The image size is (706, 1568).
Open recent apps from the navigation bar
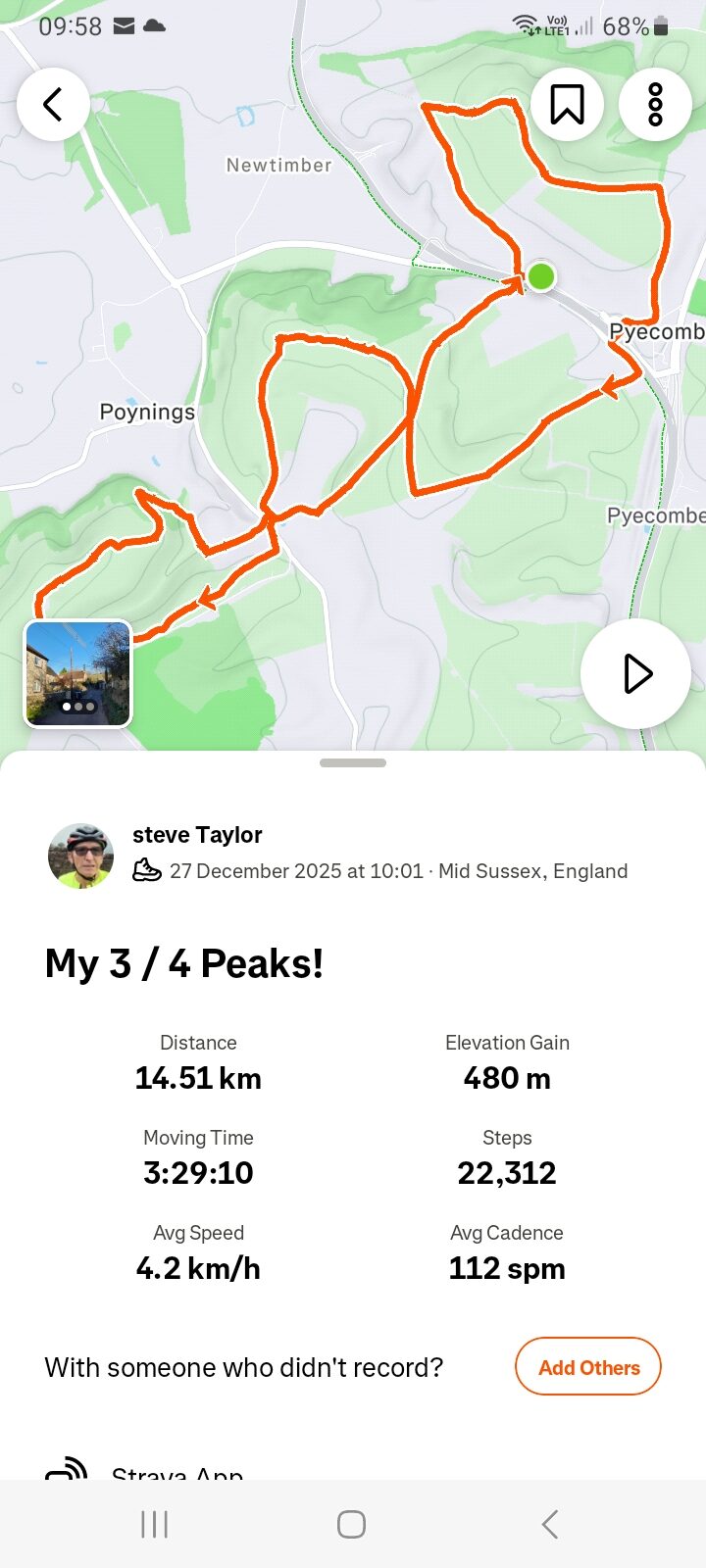pyautogui.click(x=154, y=1524)
